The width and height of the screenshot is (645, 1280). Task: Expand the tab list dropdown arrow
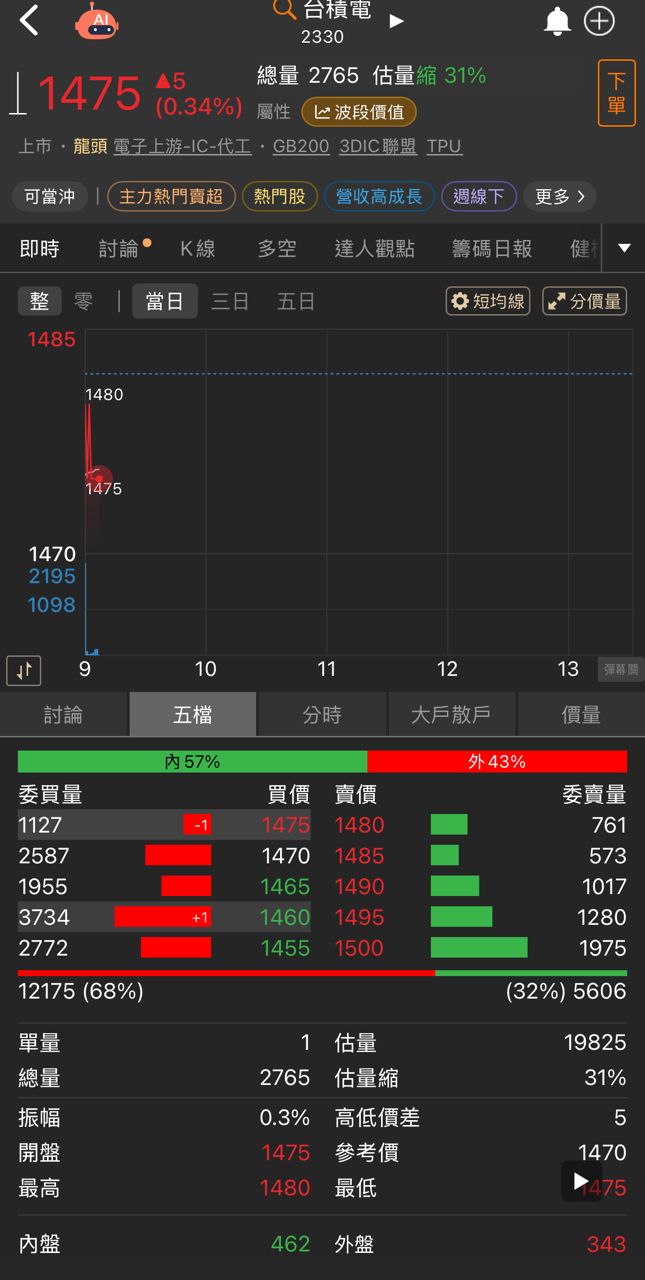point(625,248)
